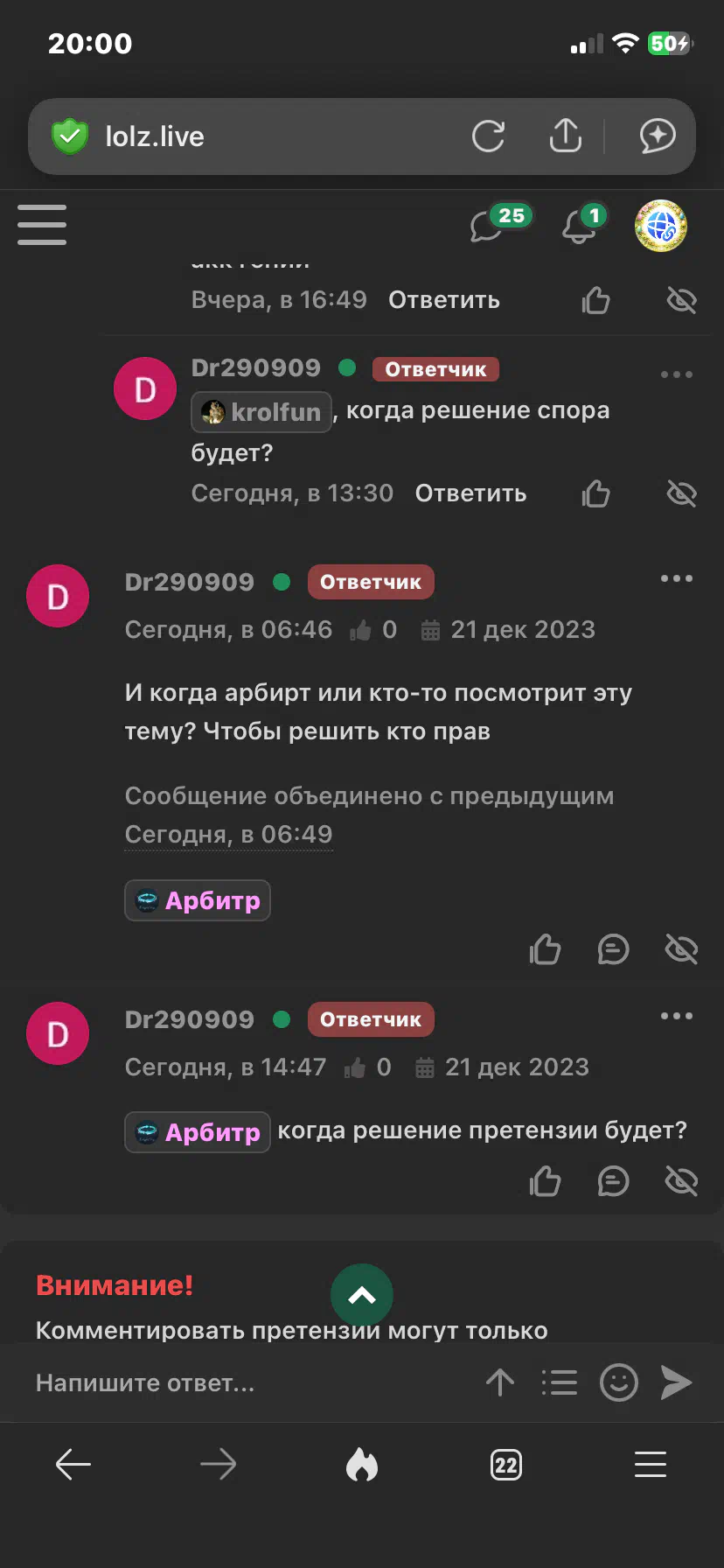The width and height of the screenshot is (724, 1568).
Task: Open my profile avatar menu
Action: (660, 226)
